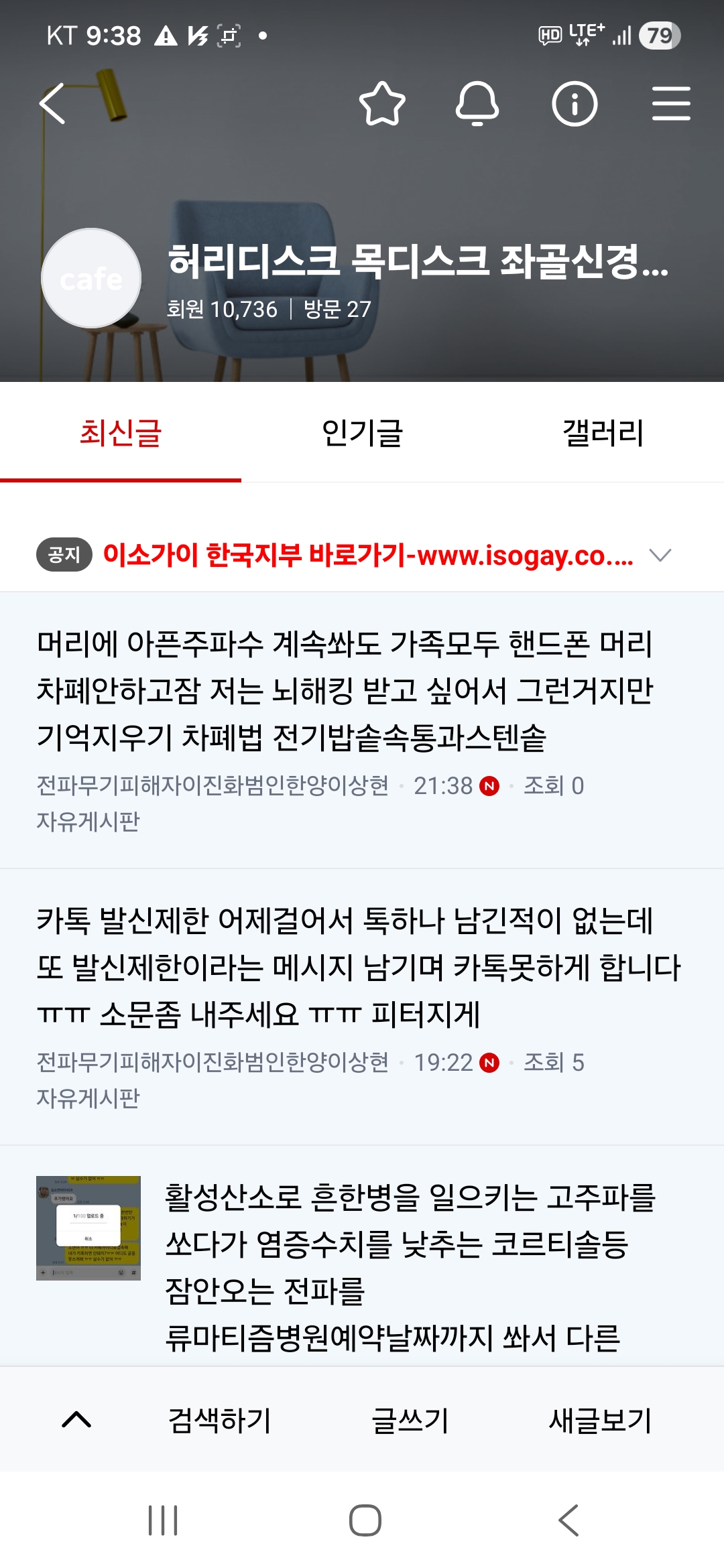This screenshot has width=724, height=1568.
Task: Switch to the 인기글 tab
Action: pyautogui.click(x=362, y=433)
